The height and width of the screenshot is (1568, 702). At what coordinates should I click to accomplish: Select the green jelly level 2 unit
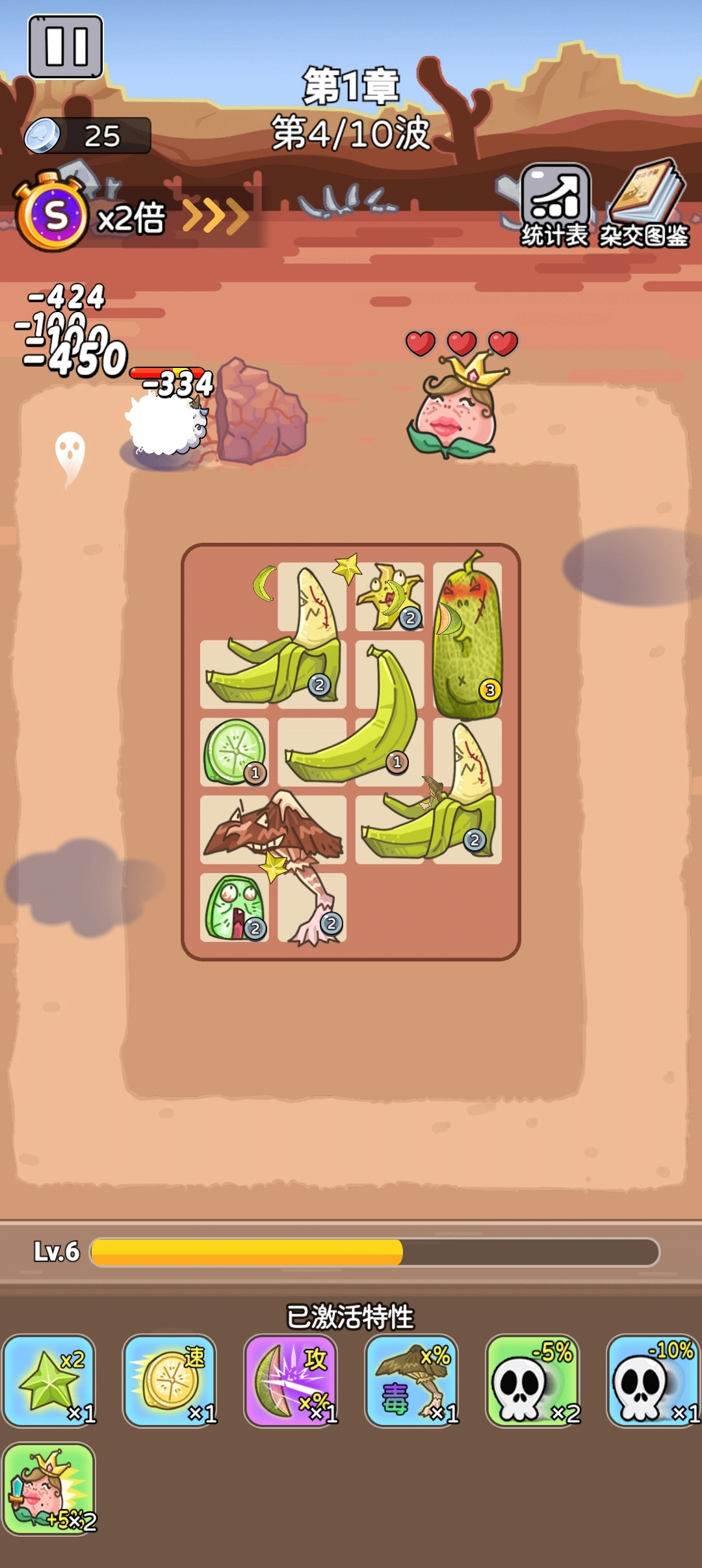234,908
